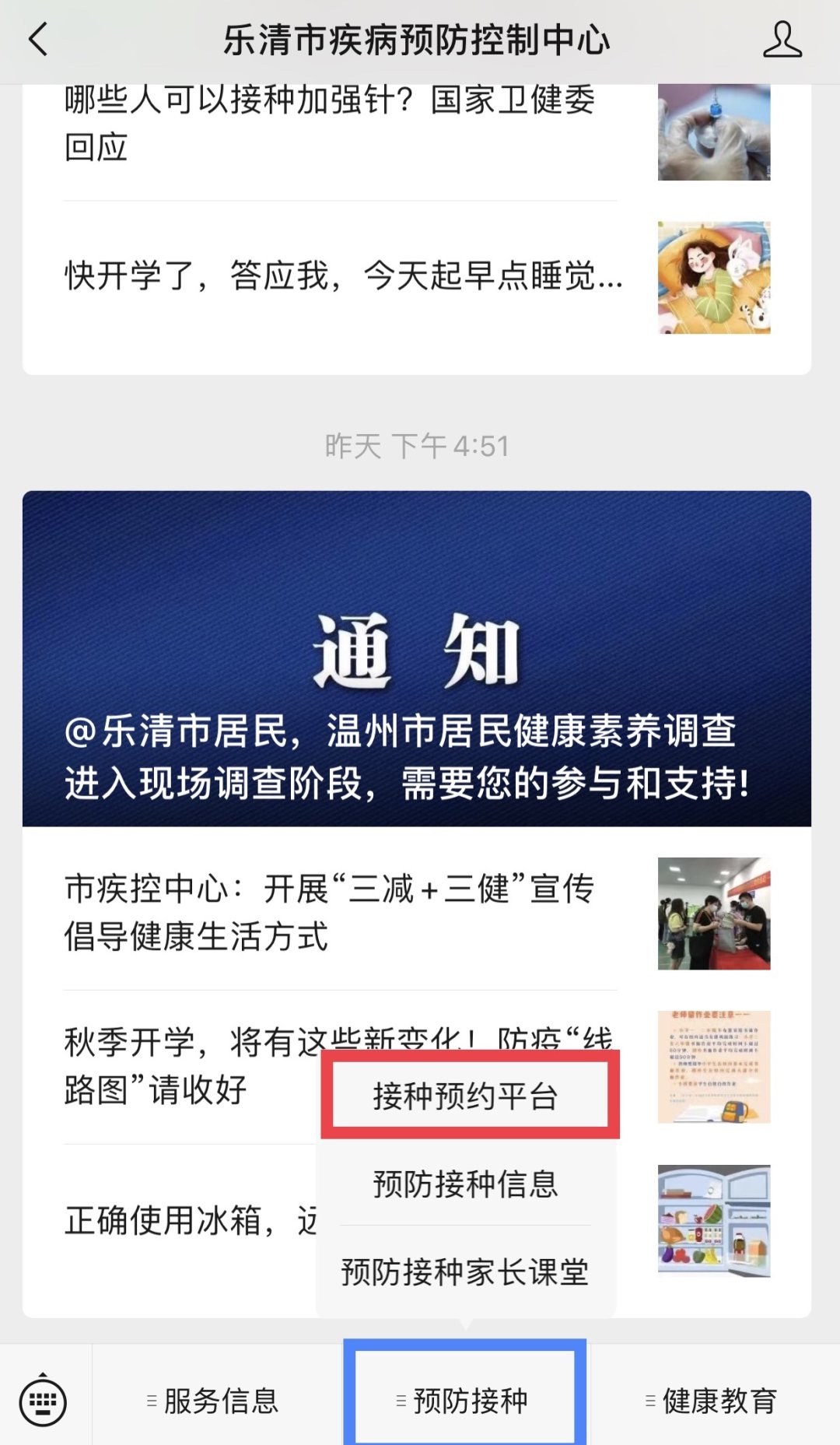Select 接种预约平台 from the popup

465,1096
